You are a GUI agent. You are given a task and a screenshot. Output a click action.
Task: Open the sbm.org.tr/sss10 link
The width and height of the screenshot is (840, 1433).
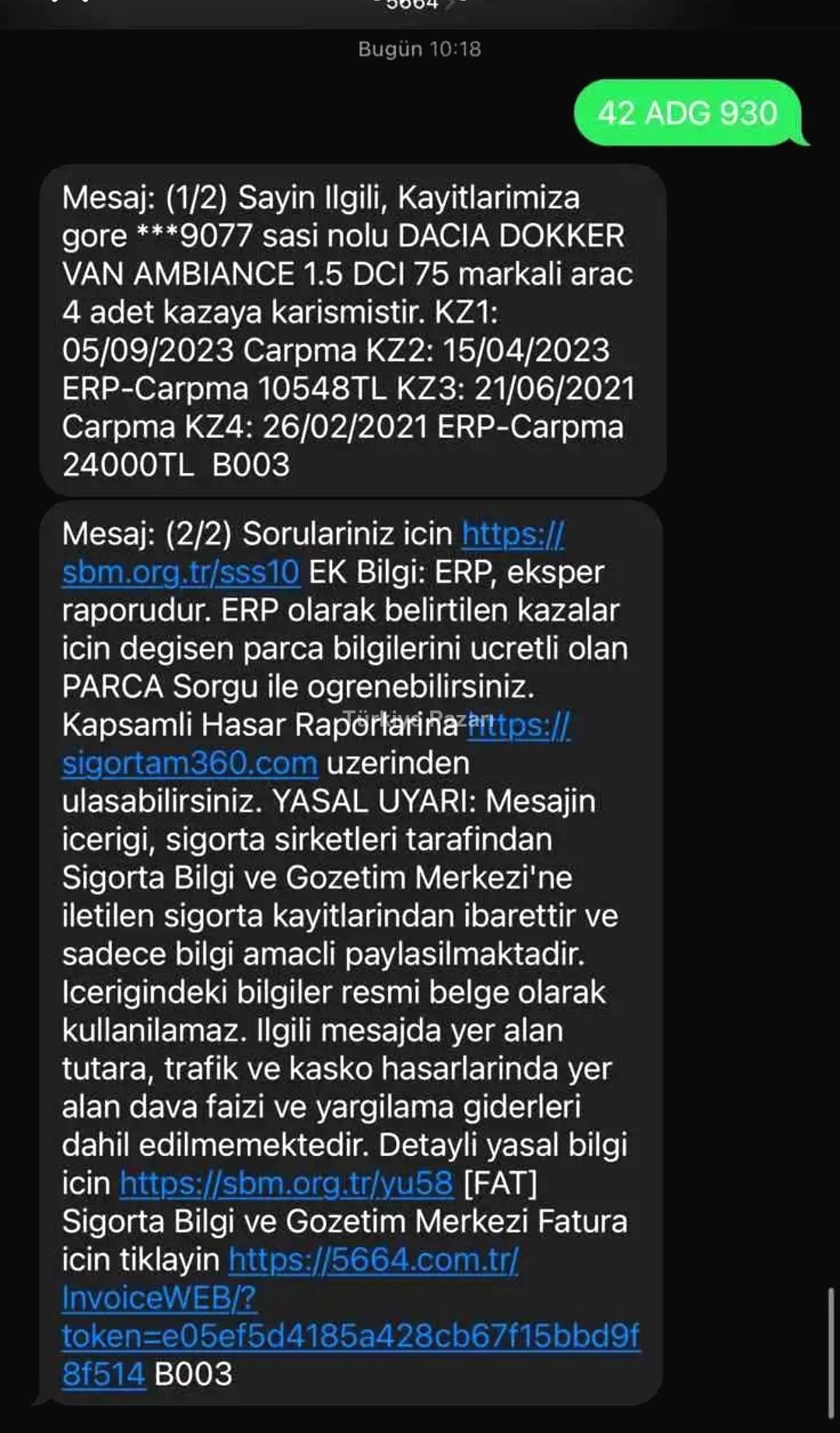pos(180,573)
